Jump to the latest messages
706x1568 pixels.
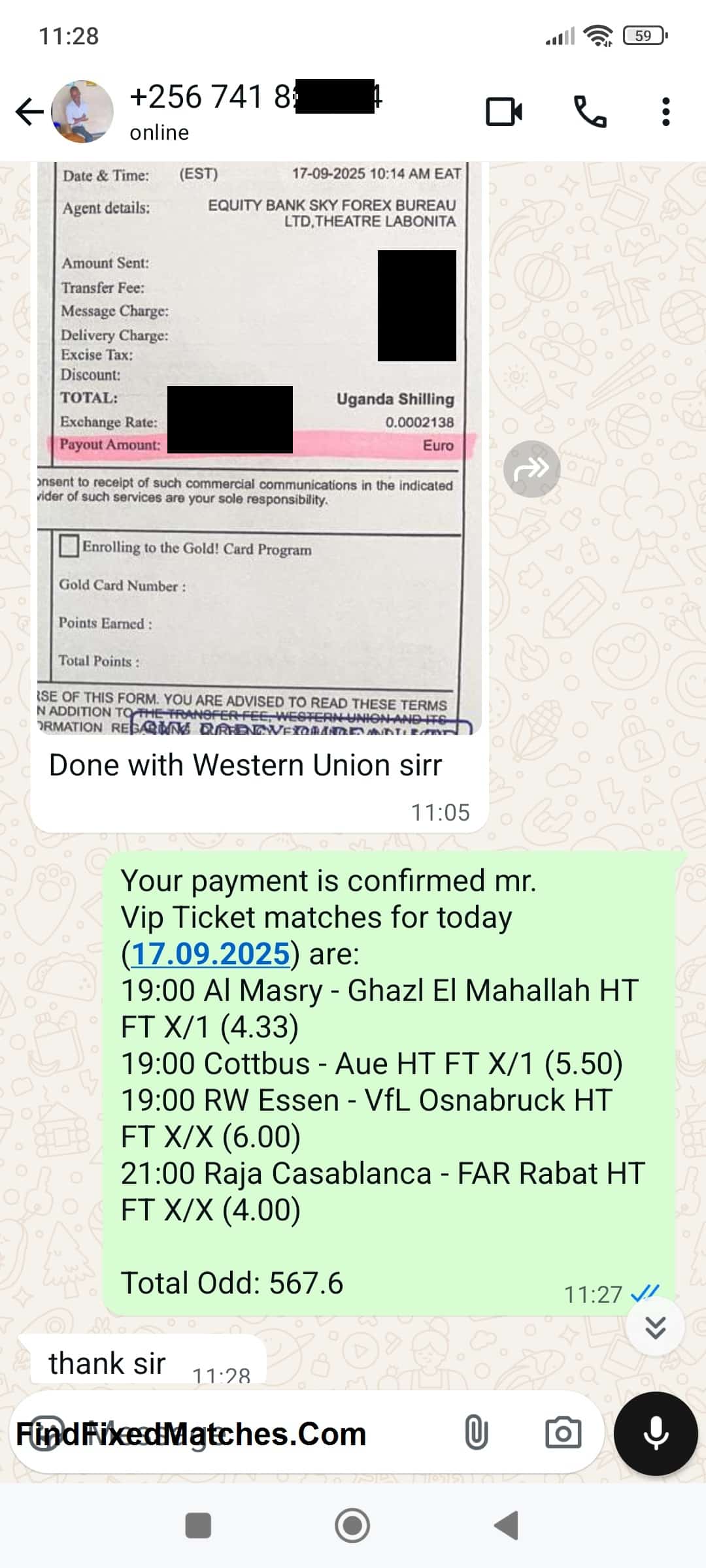(x=655, y=1327)
